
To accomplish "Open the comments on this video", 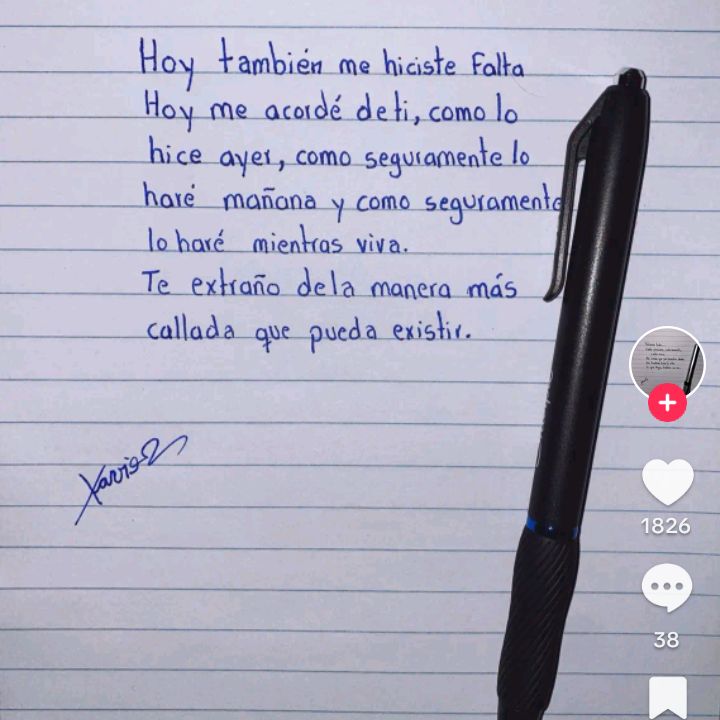I will pyautogui.click(x=666, y=587).
